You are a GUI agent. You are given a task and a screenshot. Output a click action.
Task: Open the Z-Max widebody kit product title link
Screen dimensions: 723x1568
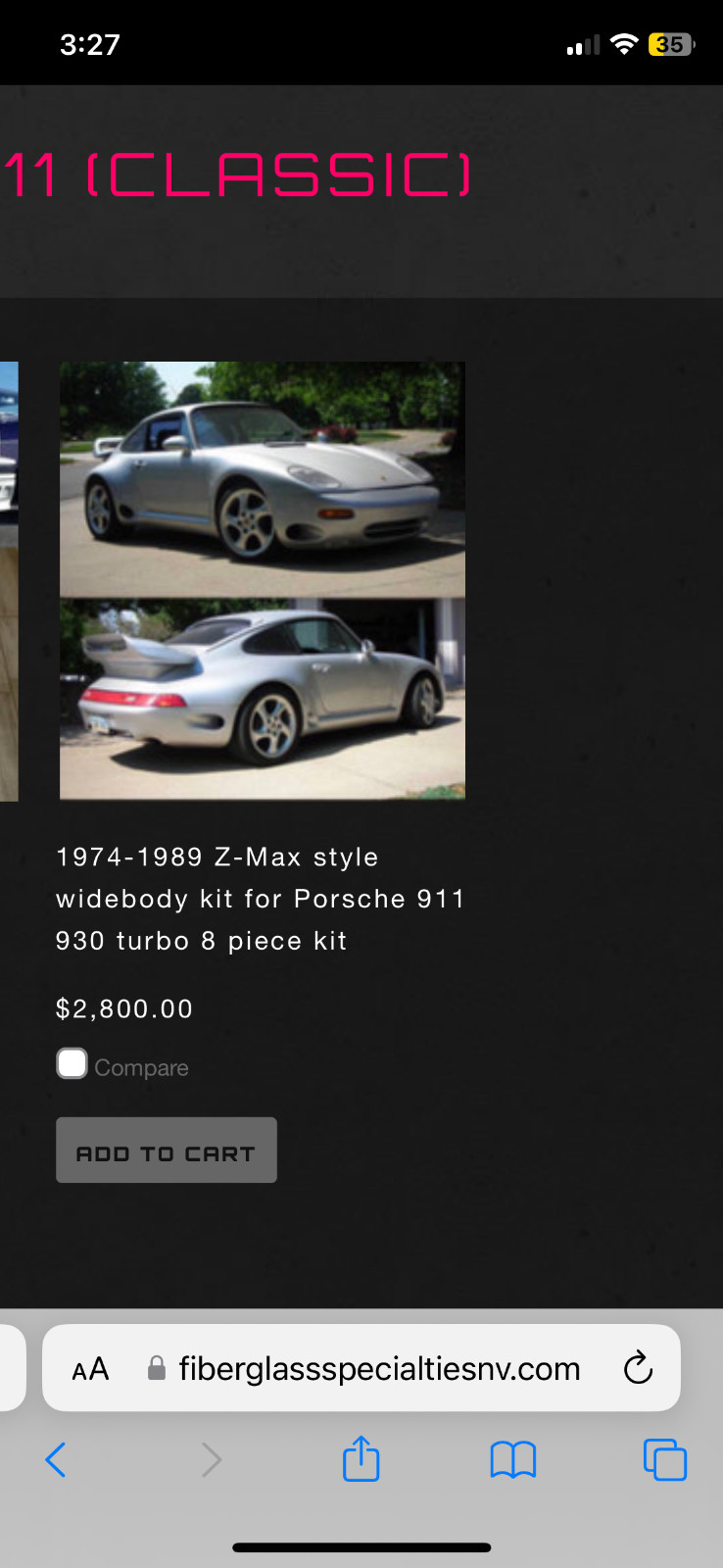pos(260,898)
